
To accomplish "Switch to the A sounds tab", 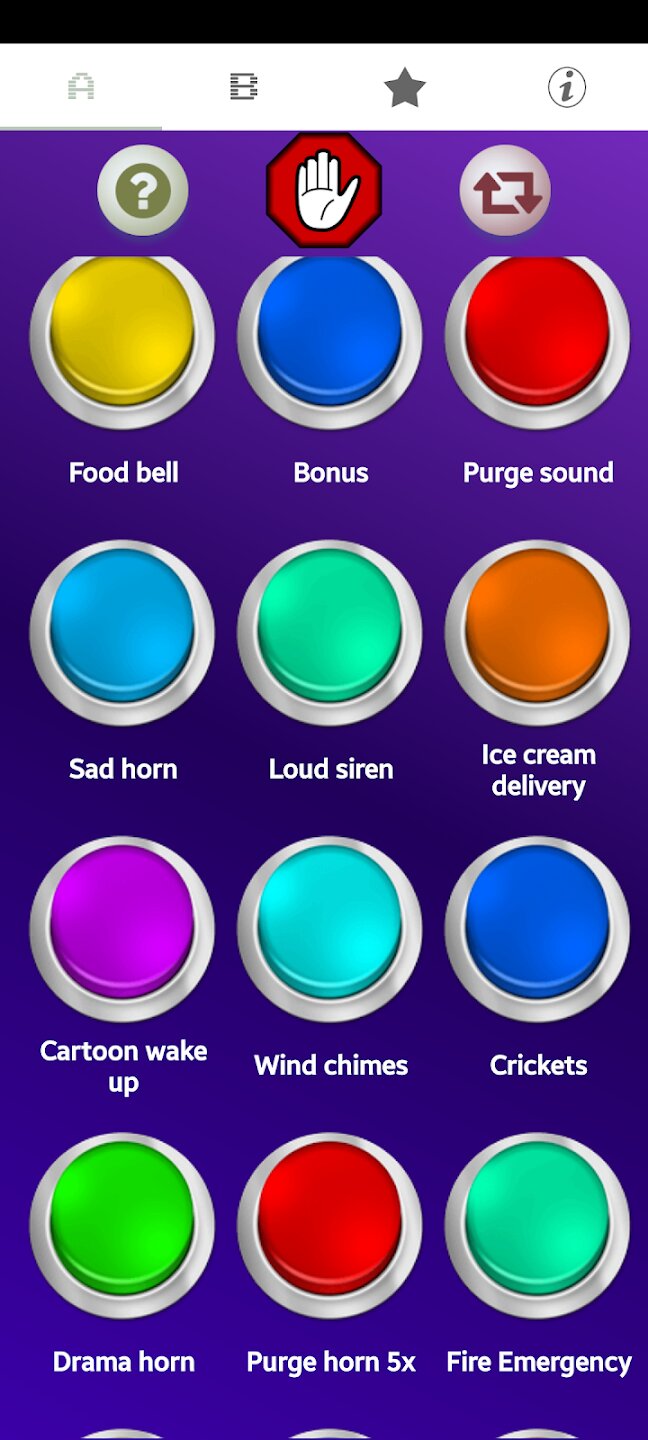I will pos(81,87).
